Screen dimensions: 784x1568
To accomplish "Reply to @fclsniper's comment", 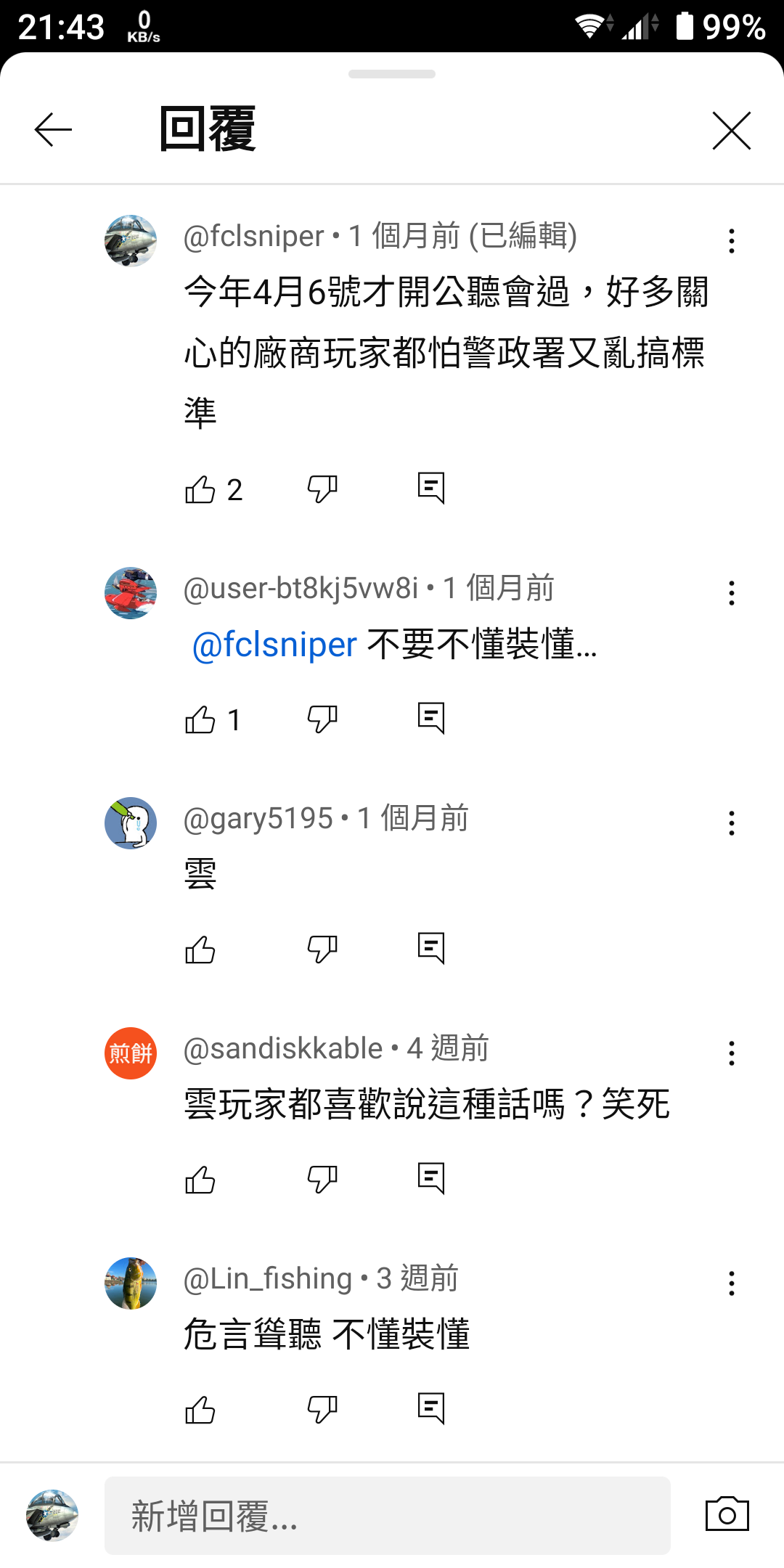I will (431, 488).
